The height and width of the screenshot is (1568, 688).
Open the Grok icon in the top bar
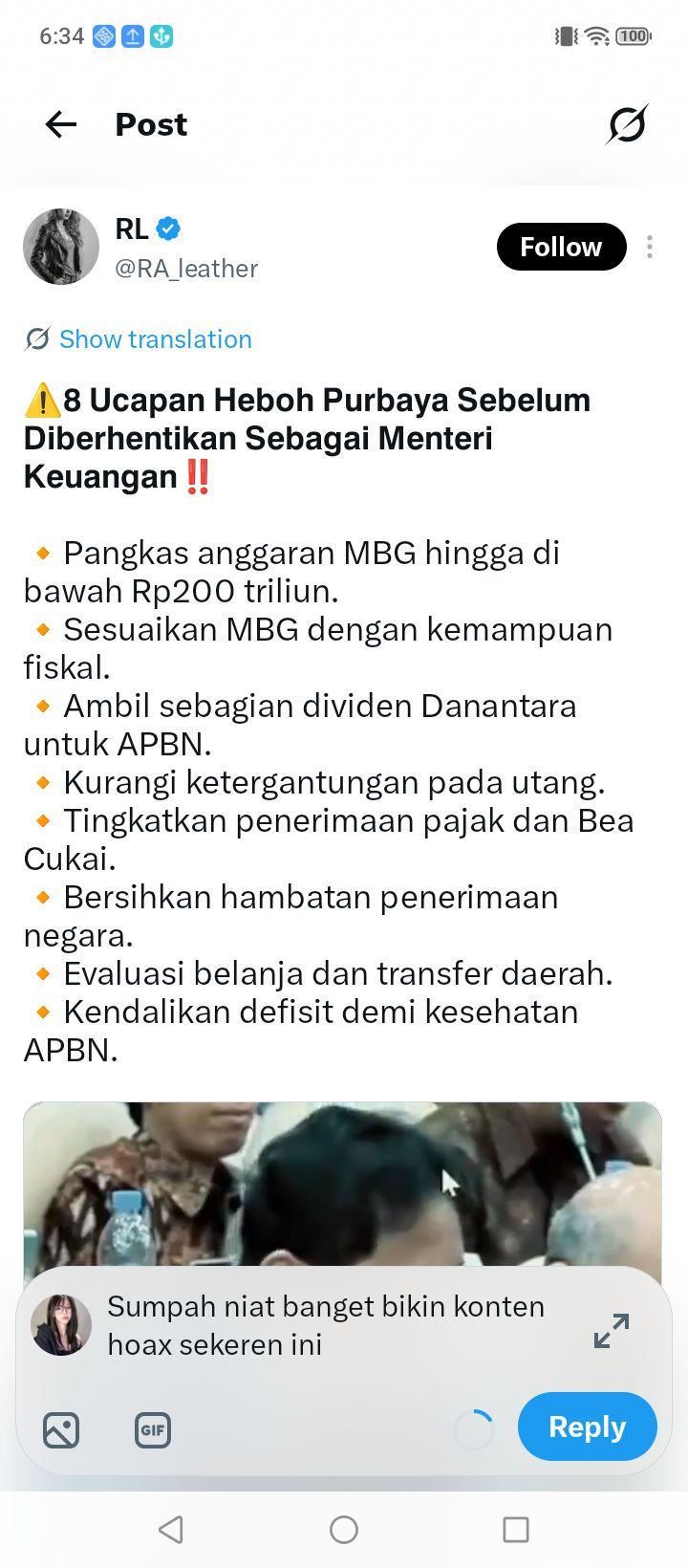[x=627, y=124]
